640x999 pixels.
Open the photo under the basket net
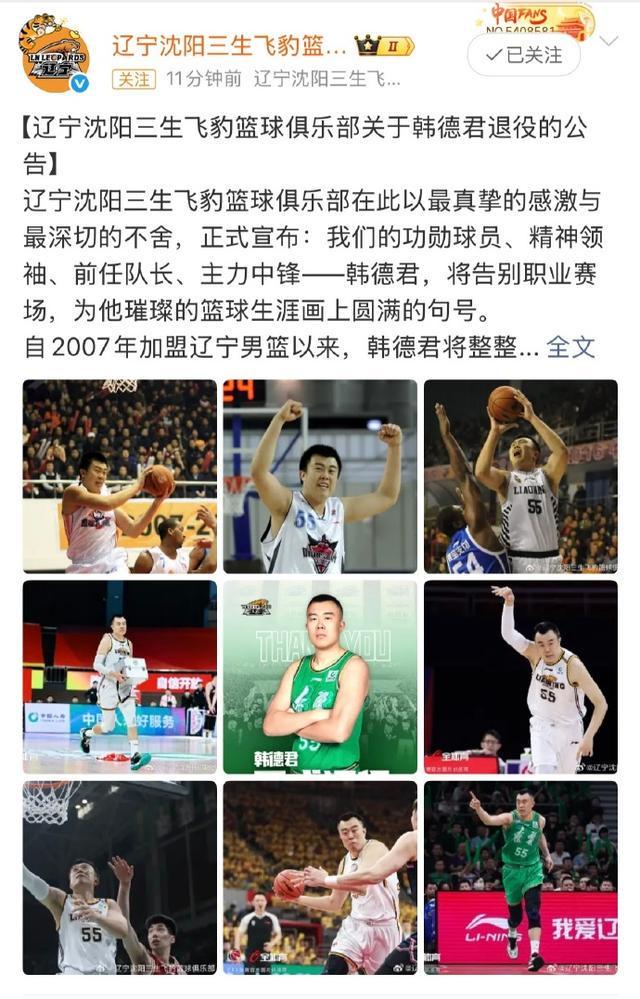coord(120,877)
